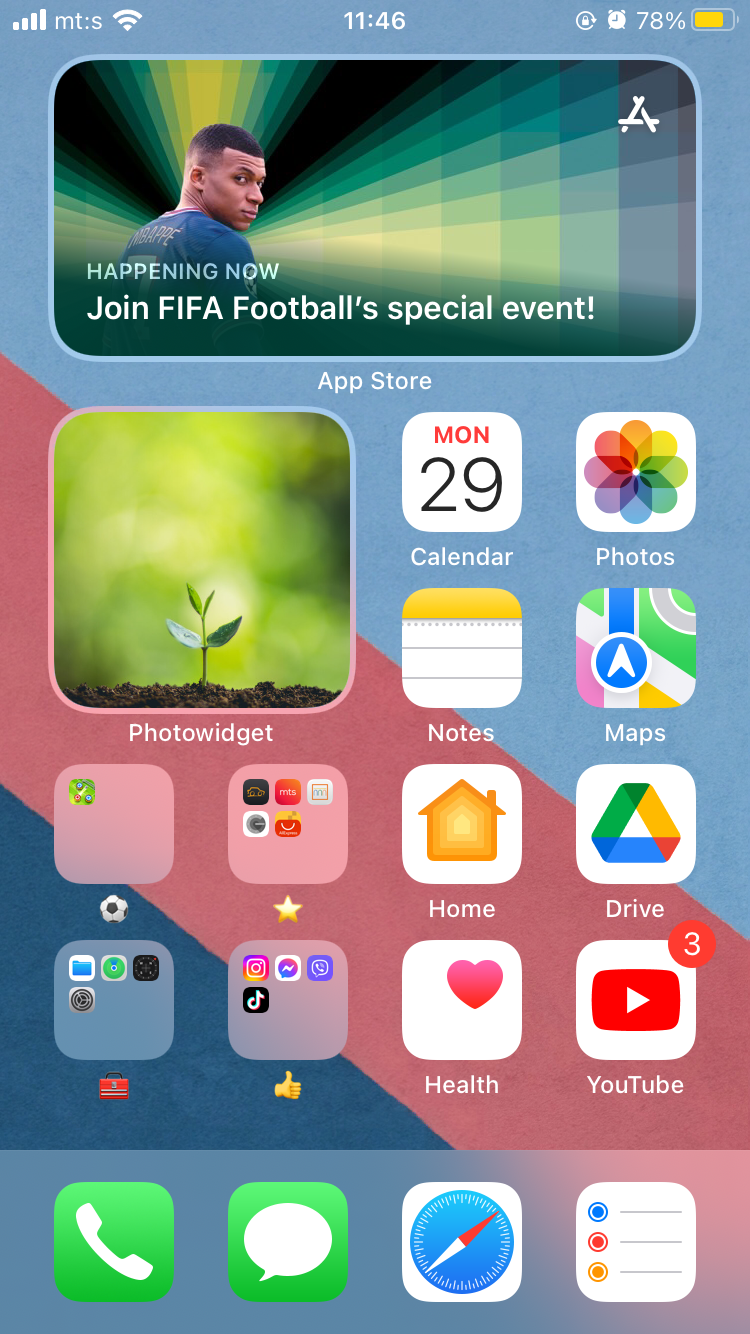This screenshot has width=750, height=1334.
Task: Open Reminders from the dock
Action: (636, 1242)
